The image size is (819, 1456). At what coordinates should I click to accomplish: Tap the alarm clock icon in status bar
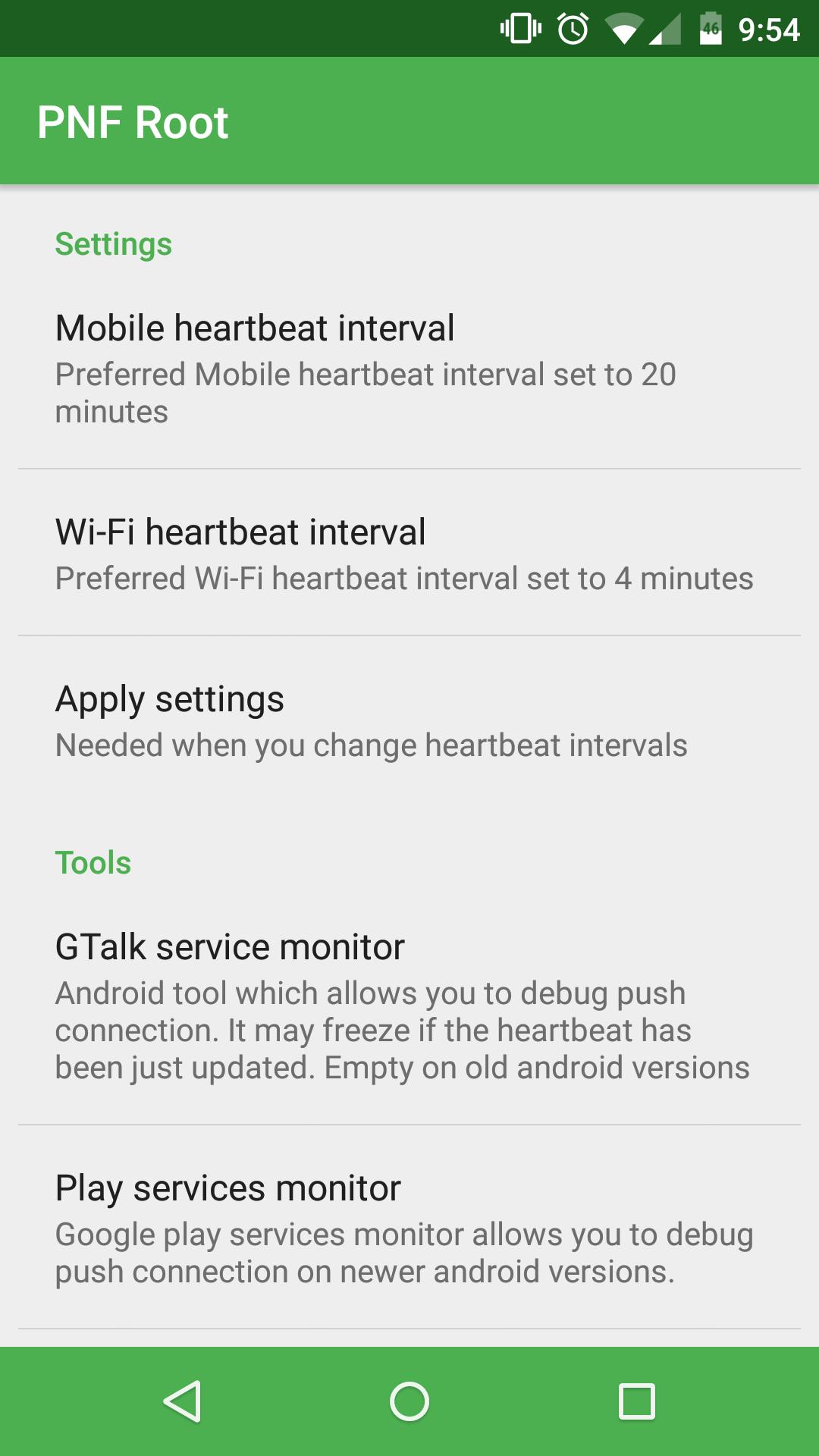tap(573, 29)
